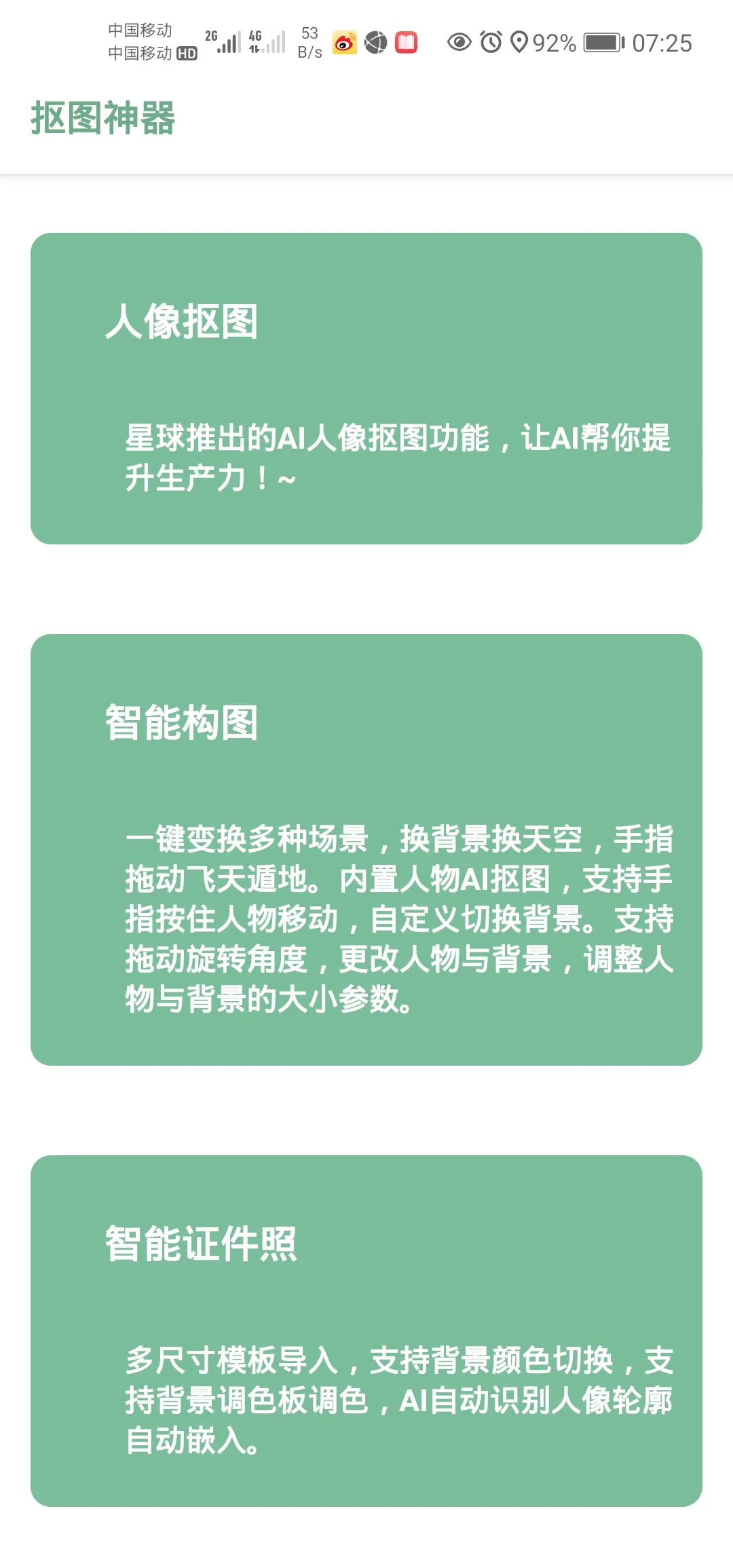Image resolution: width=733 pixels, height=1568 pixels.
Task: Open the 人像抠图 card
Action: pyautogui.click(x=366, y=388)
